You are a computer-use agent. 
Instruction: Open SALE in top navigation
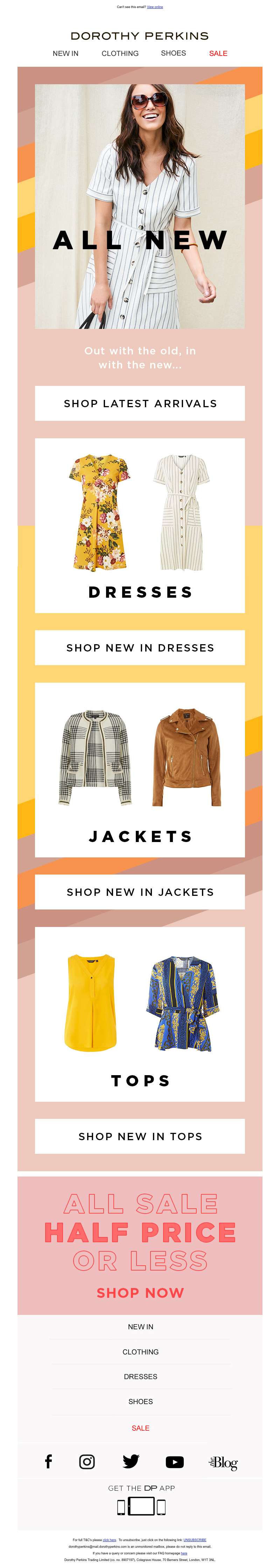tap(218, 53)
